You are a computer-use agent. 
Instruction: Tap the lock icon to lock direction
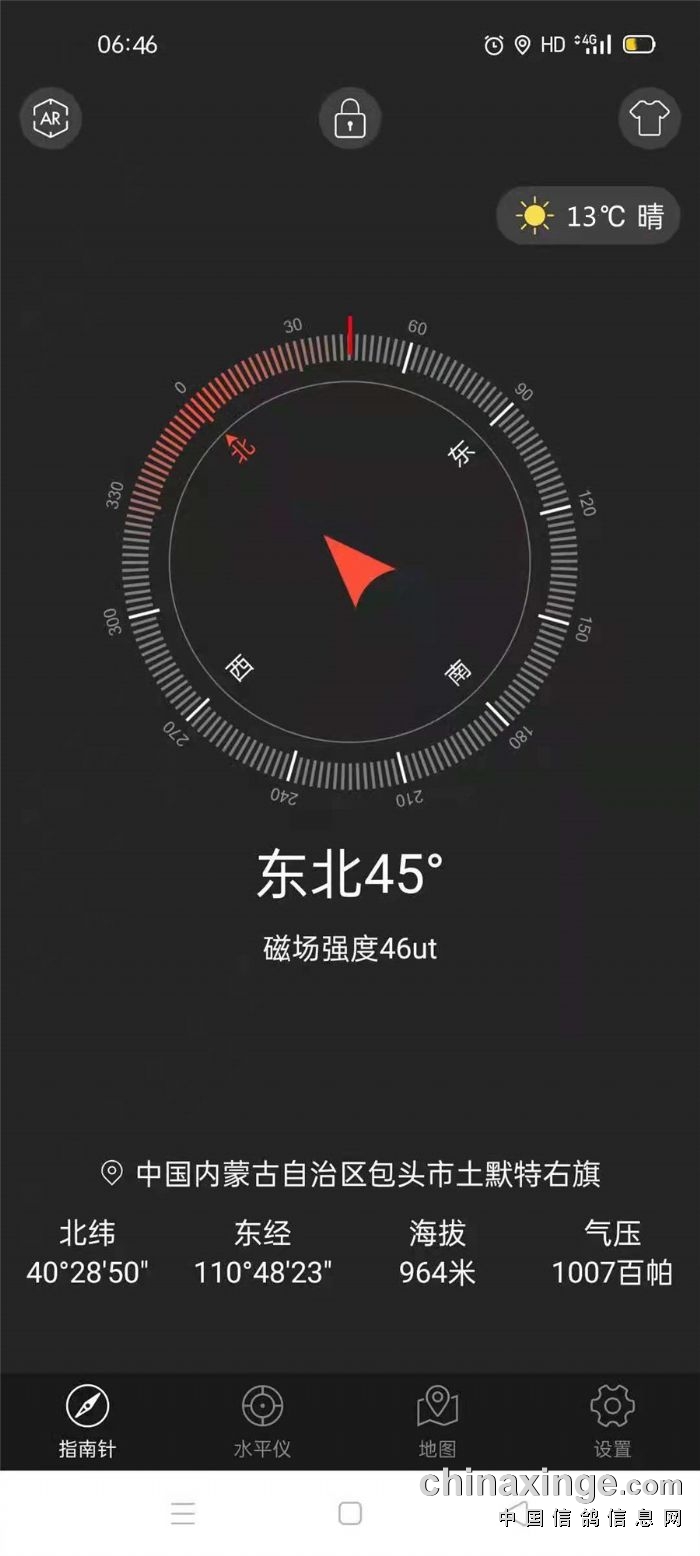pyautogui.click(x=349, y=119)
